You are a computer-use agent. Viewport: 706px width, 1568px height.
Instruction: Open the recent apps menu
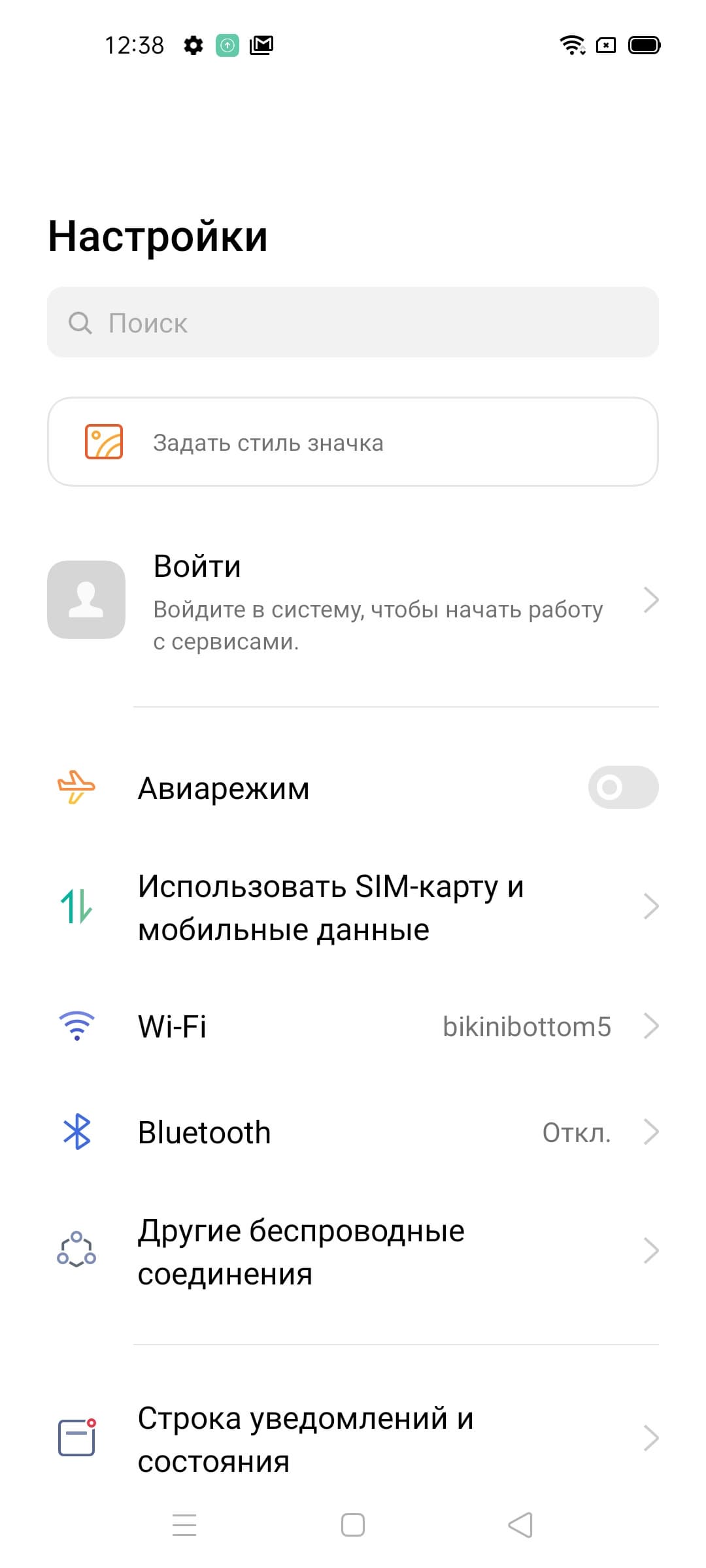point(184,1526)
